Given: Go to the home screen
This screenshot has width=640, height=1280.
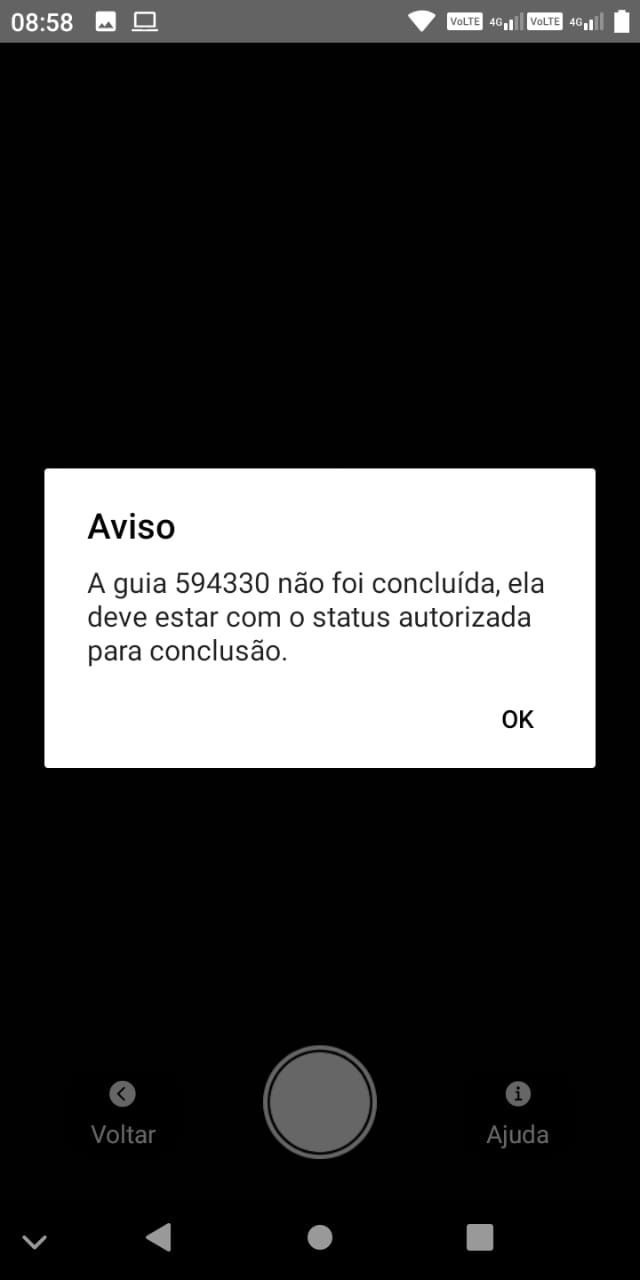Looking at the screenshot, I should tap(320, 1237).
